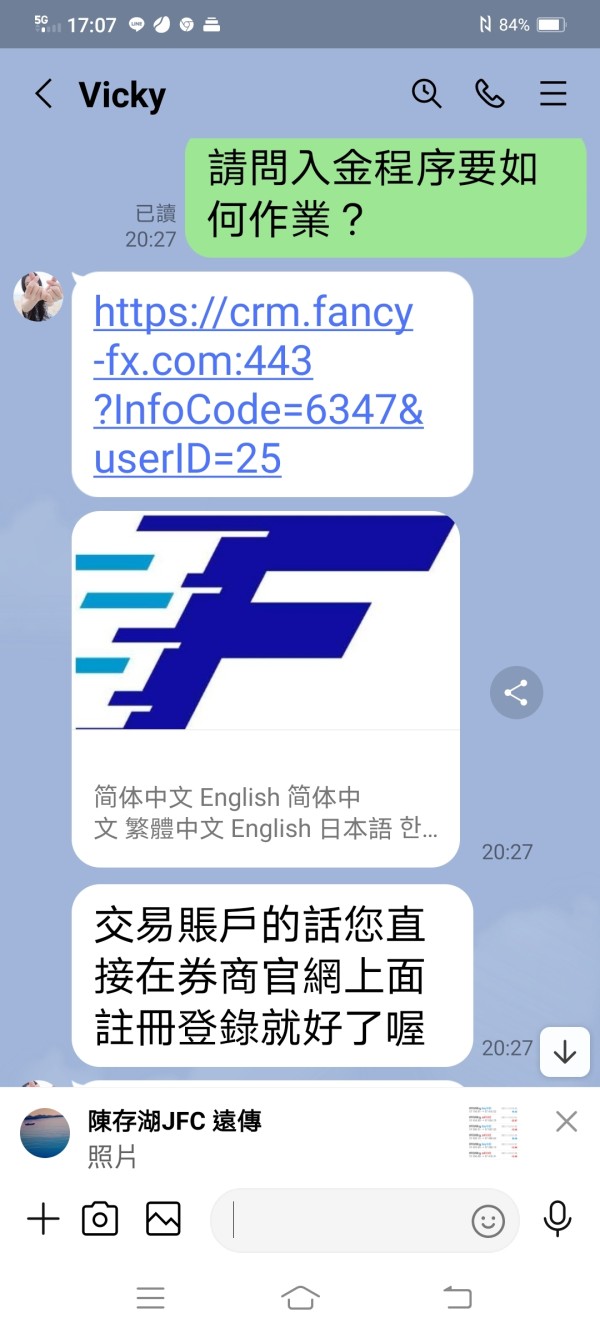Go to the system home screen

pyautogui.click(x=300, y=1298)
